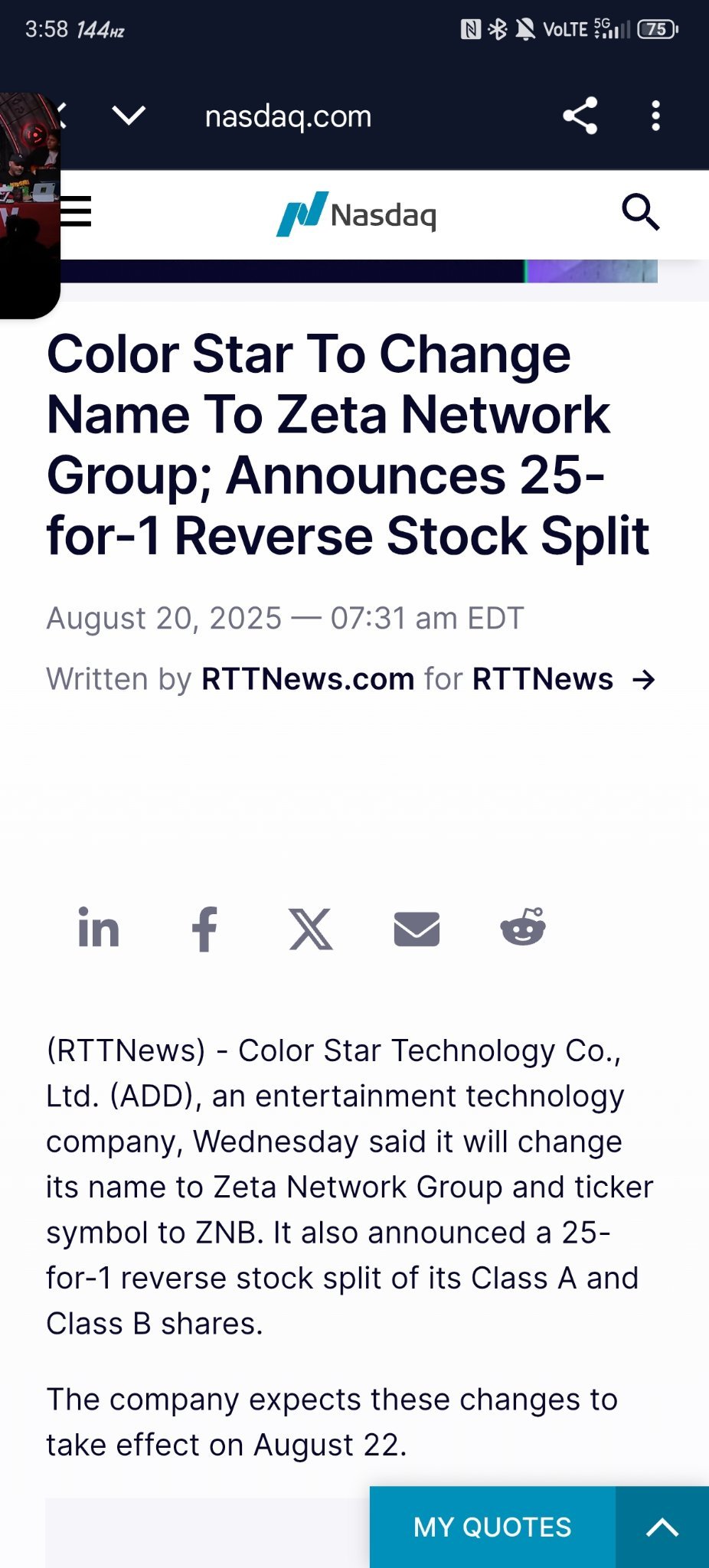Open RTTNews author link arrow
Image resolution: width=709 pixels, height=1568 pixels.
[644, 679]
